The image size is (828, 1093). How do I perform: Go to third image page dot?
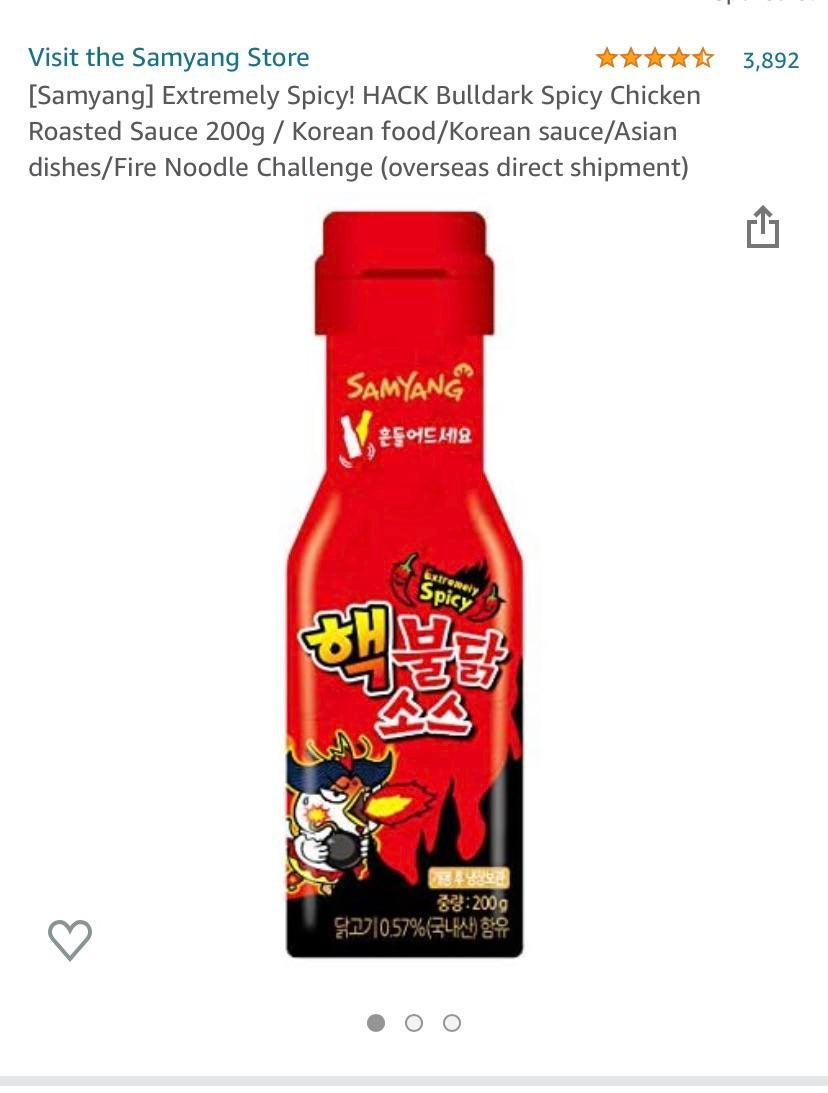pos(452,1023)
